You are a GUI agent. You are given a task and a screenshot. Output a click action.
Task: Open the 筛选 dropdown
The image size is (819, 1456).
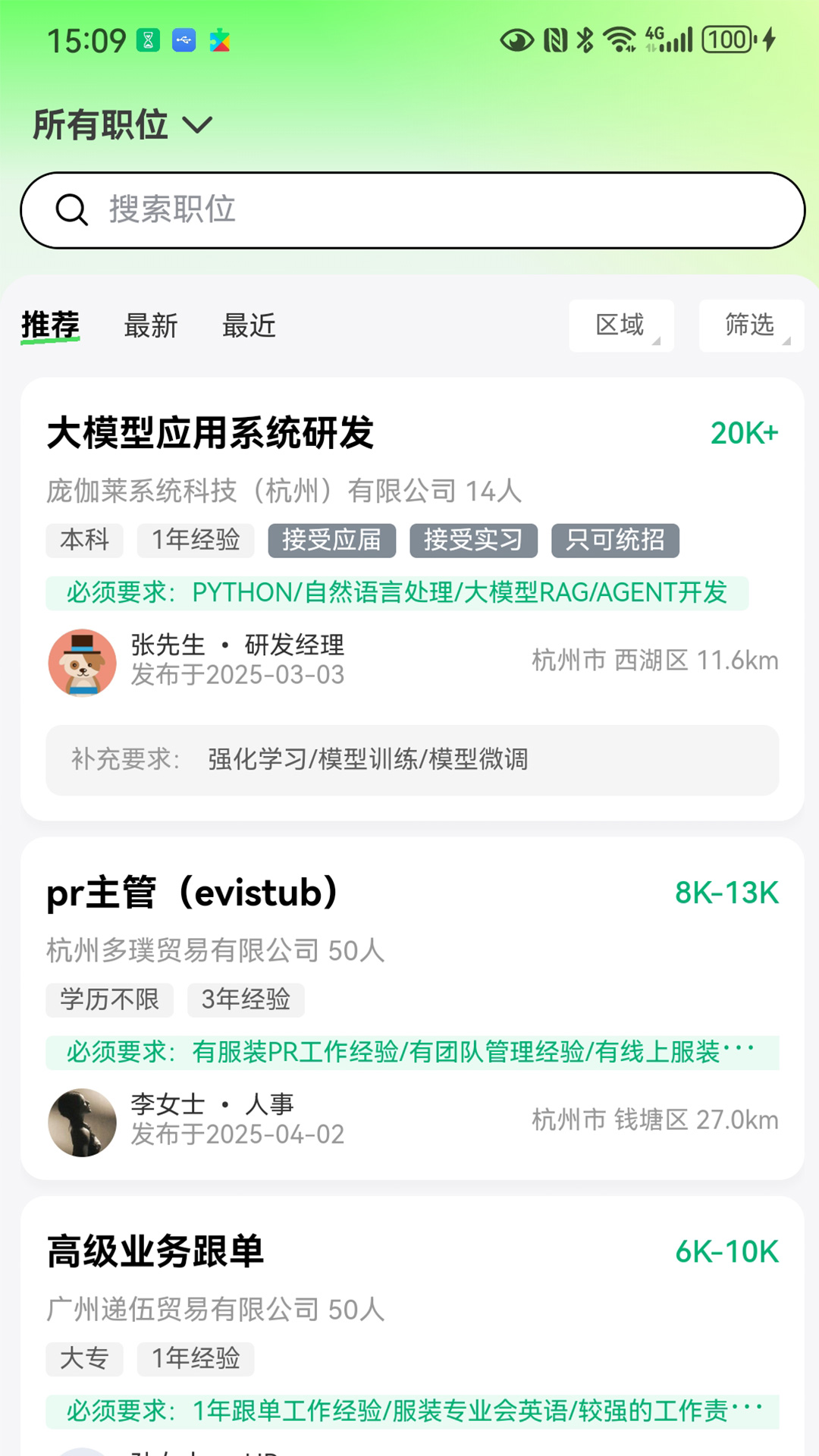click(749, 325)
